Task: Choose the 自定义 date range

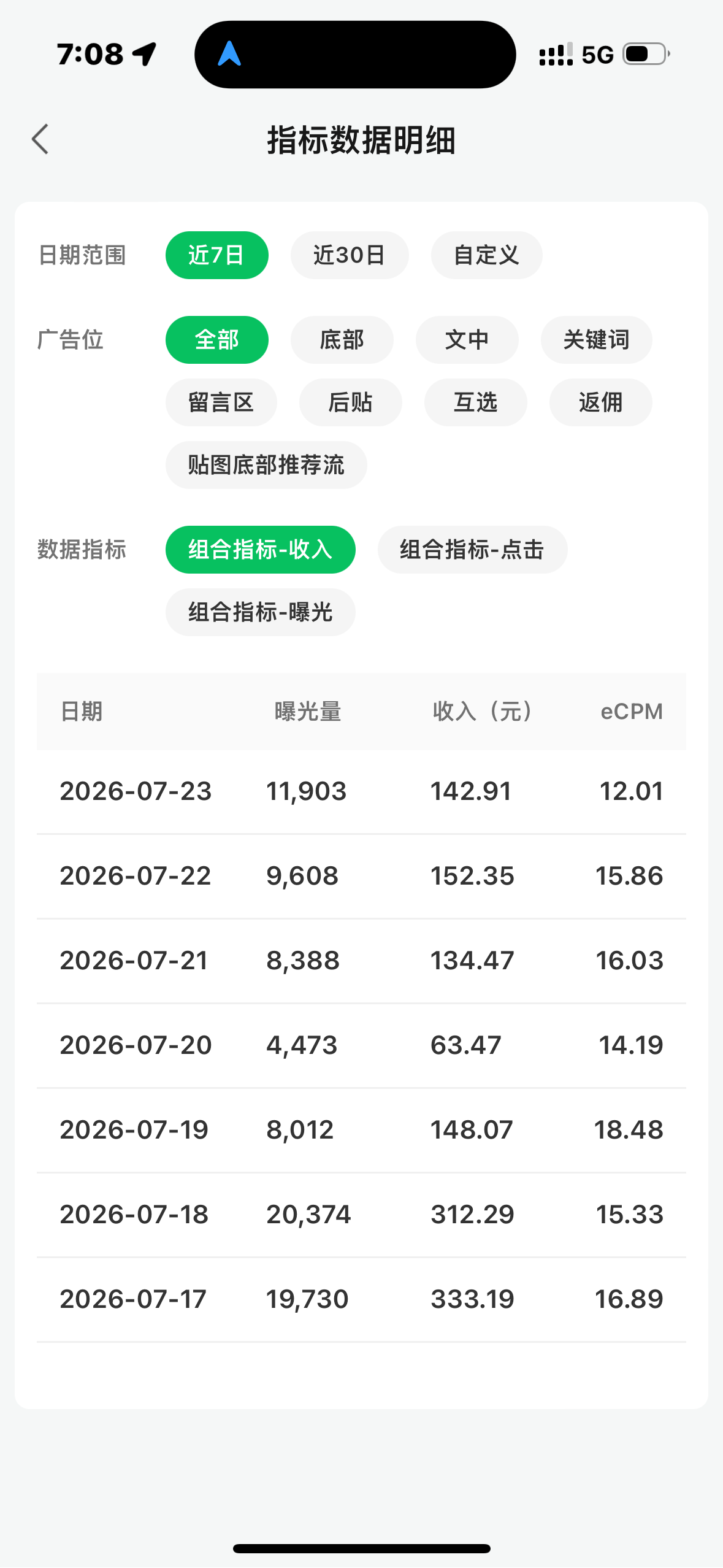Action: 486,255
